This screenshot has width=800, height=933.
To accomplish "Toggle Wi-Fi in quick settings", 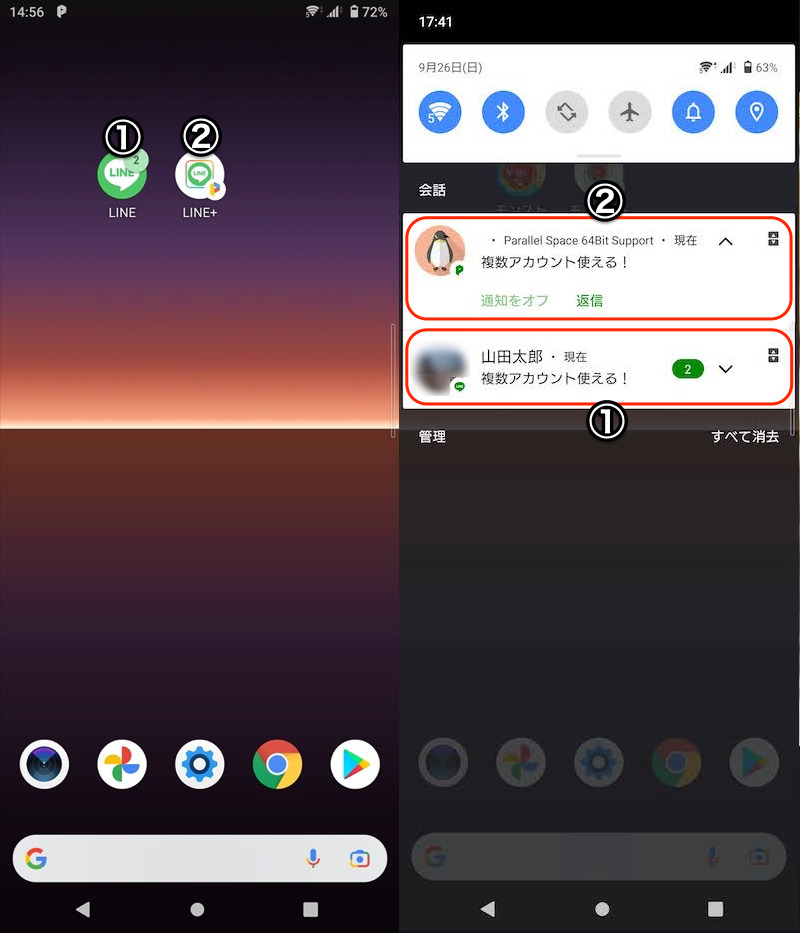I will 441,112.
